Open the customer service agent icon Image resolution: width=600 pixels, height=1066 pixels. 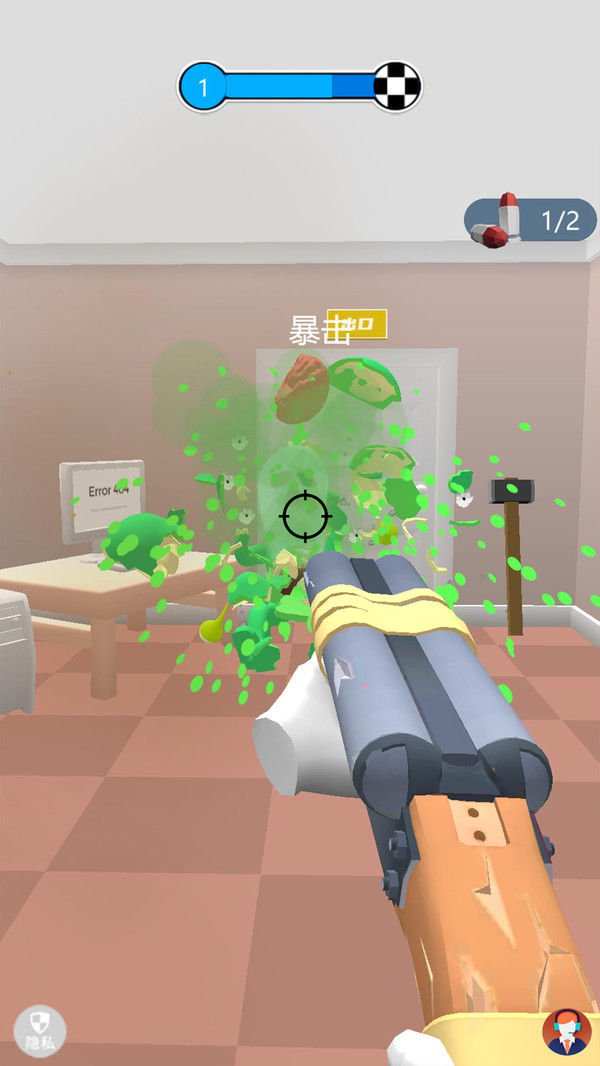(x=566, y=1031)
